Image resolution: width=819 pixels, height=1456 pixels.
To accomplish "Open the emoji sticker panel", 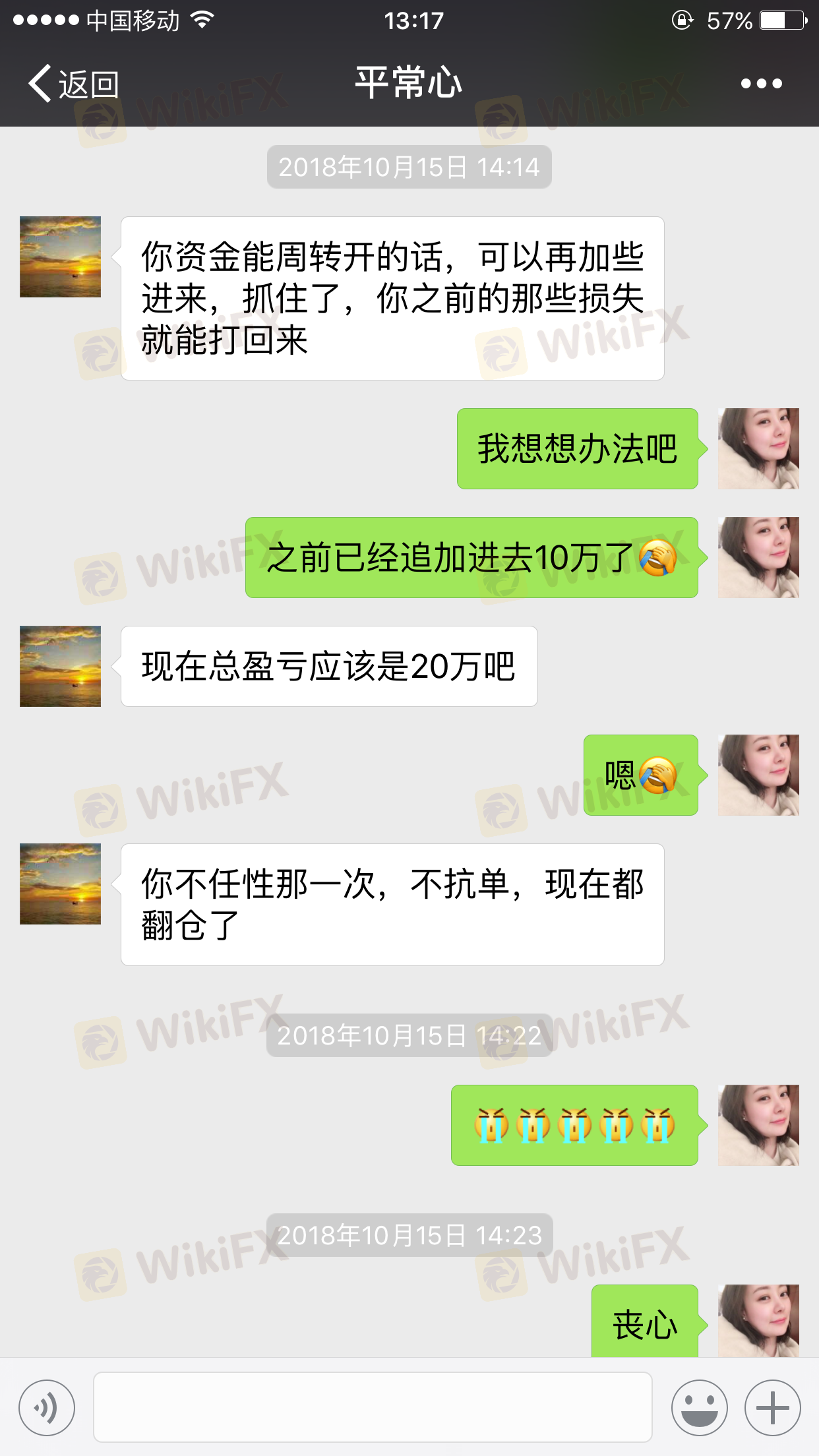I will pyautogui.click(x=699, y=1408).
